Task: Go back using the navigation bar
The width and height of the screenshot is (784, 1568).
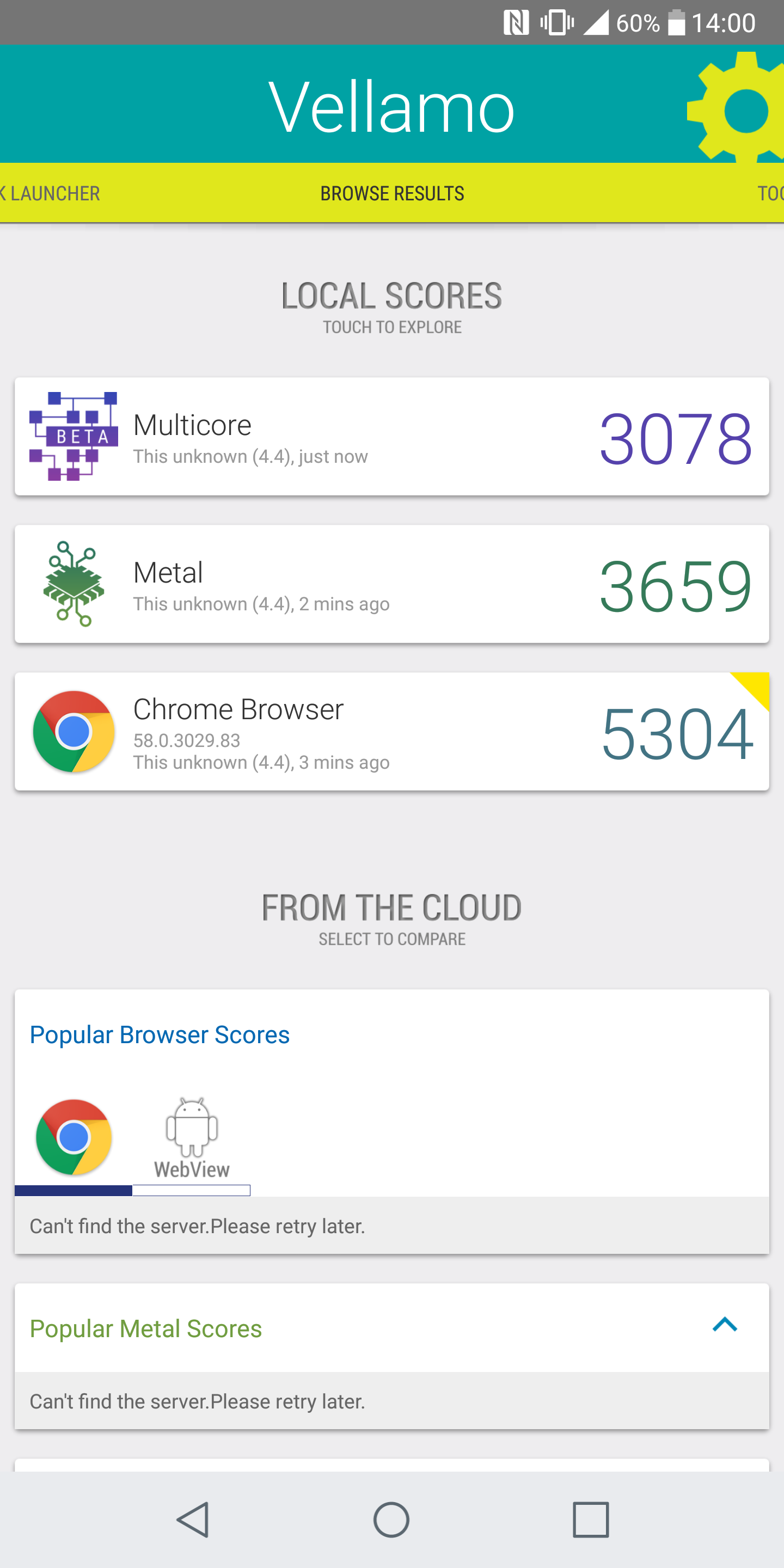Action: point(194,1520)
